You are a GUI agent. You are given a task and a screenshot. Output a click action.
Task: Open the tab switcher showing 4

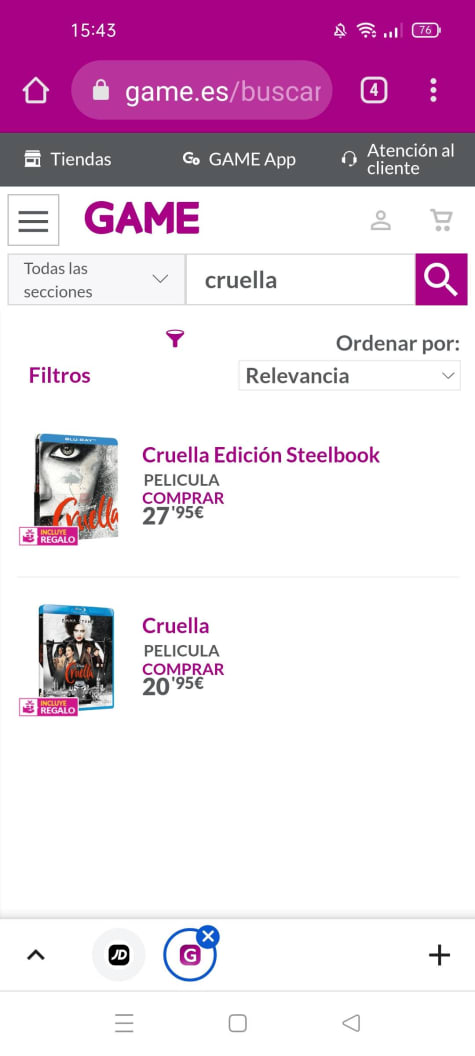[x=374, y=90]
